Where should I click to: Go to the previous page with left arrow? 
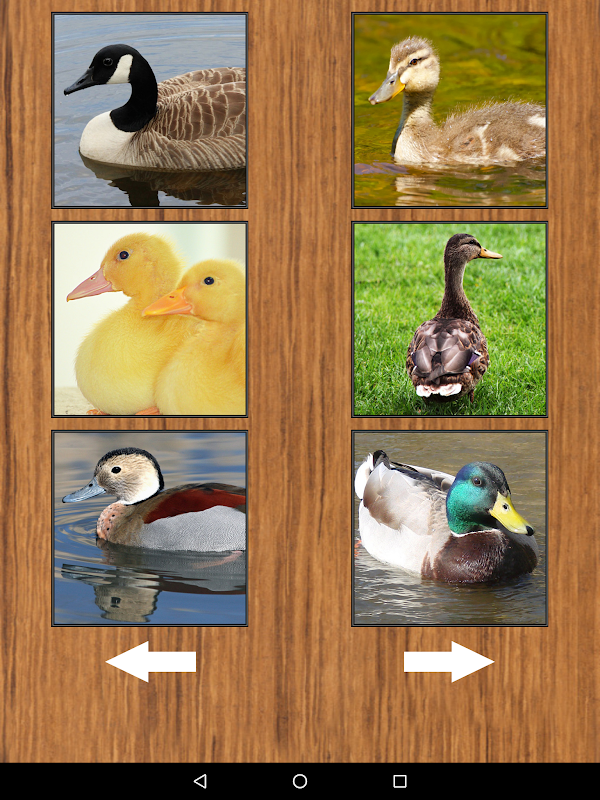tap(151, 661)
